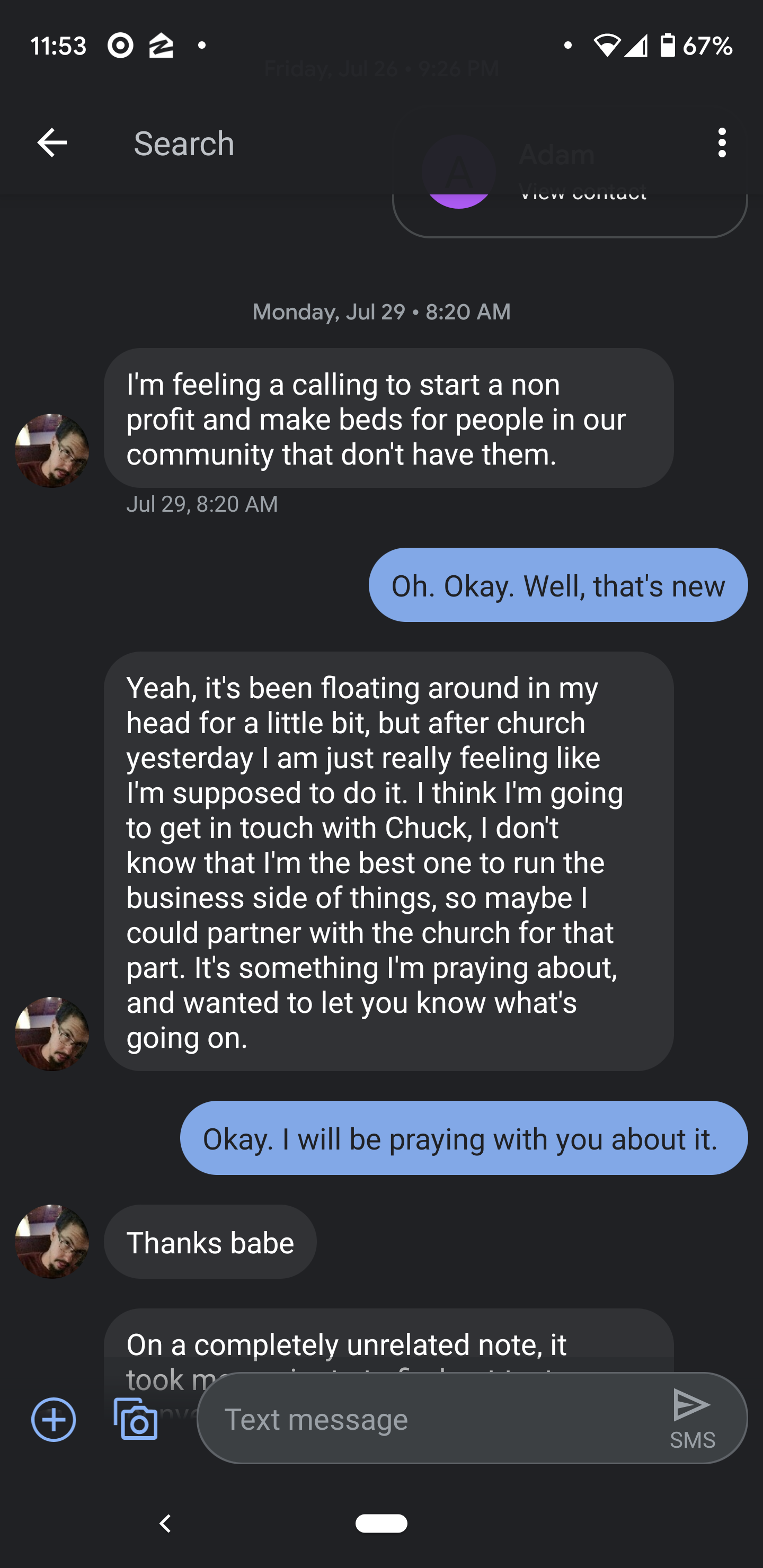Tap the system back chevron at the bottom
This screenshot has width=763, height=1568.
[165, 1524]
